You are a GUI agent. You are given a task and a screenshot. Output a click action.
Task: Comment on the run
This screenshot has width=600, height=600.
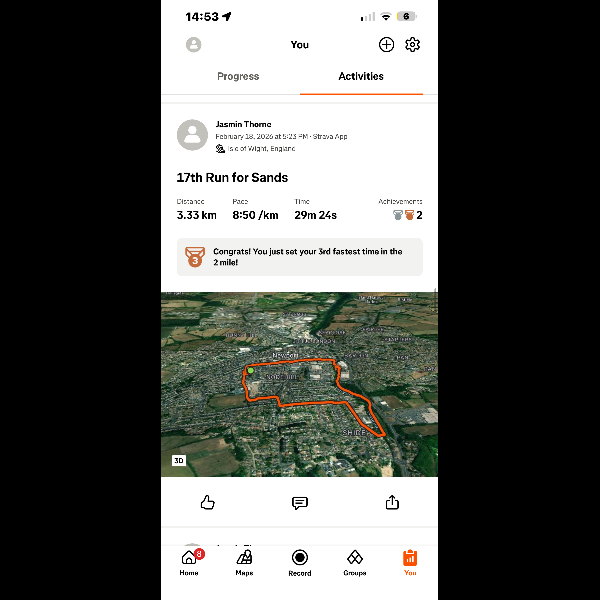click(x=299, y=503)
